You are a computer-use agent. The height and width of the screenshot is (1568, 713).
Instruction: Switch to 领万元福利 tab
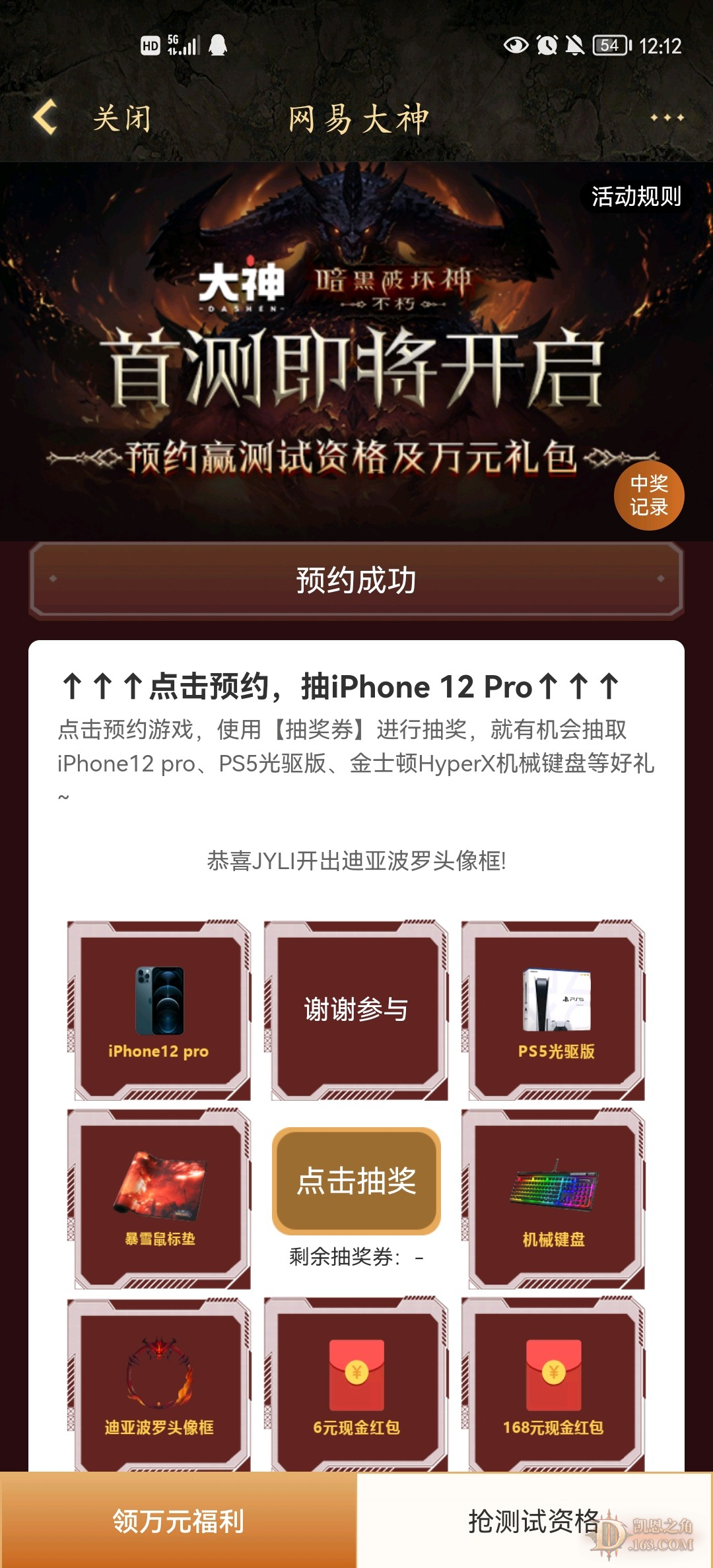pos(178,1520)
